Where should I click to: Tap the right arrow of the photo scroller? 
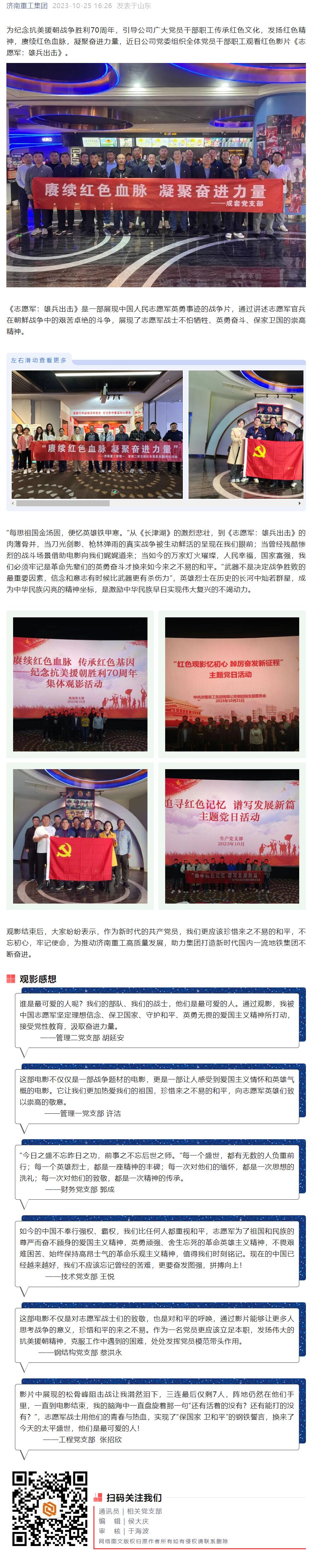299,503
